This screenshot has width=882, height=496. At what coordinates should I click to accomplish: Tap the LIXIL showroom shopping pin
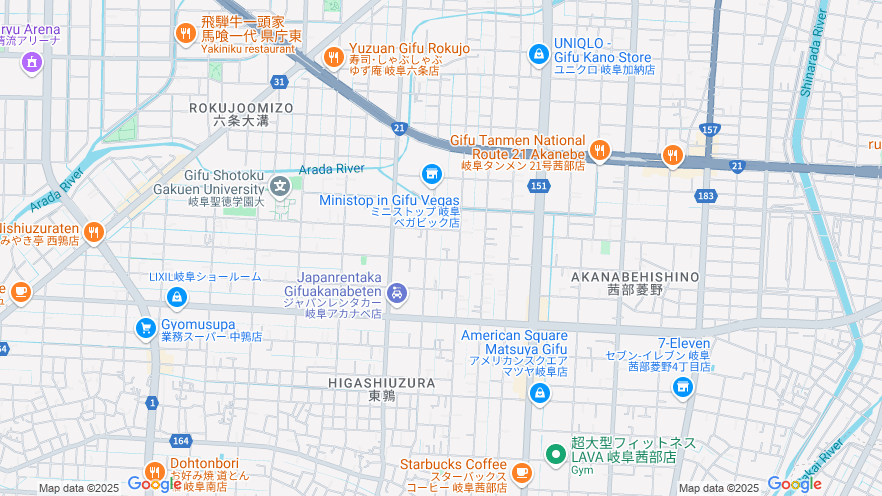pyautogui.click(x=177, y=296)
